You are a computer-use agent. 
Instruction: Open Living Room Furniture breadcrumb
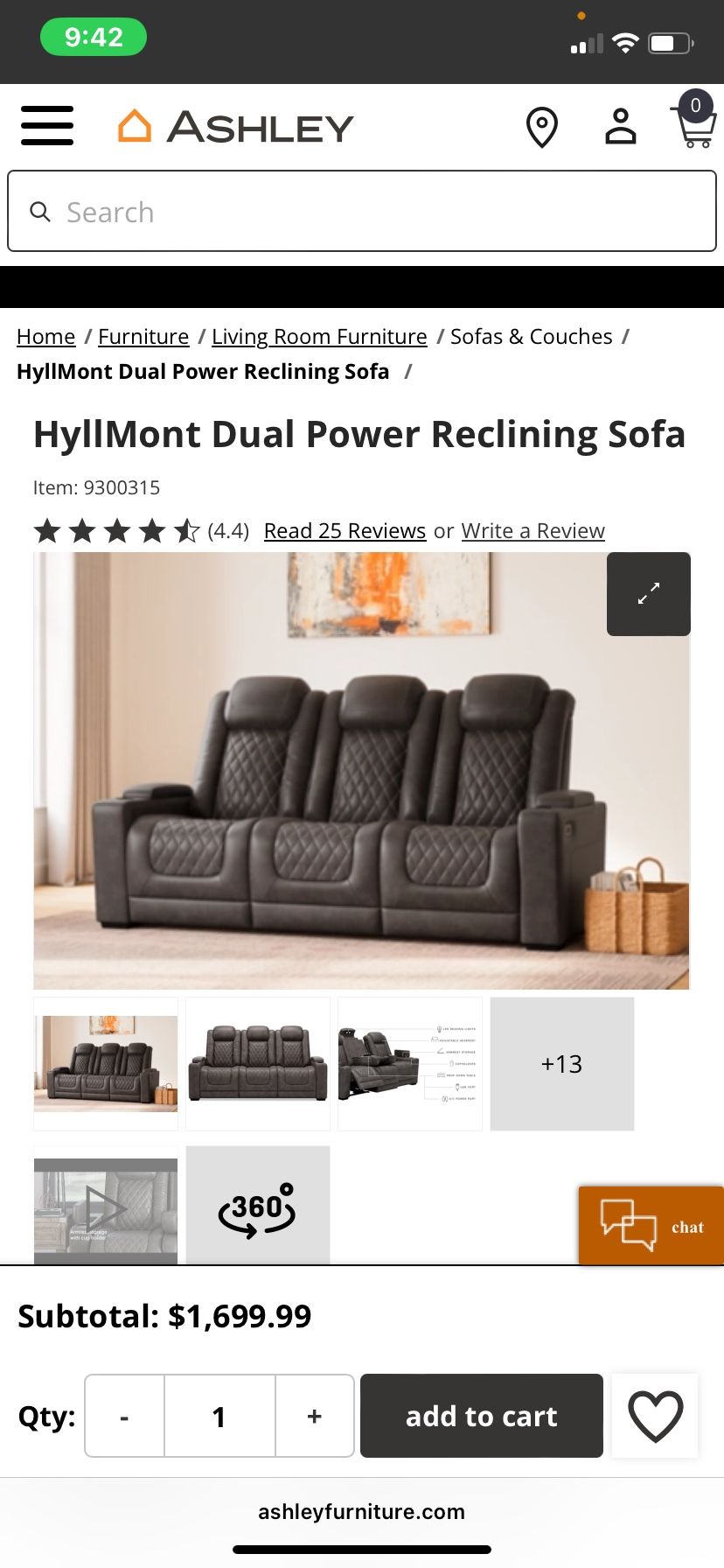click(319, 337)
